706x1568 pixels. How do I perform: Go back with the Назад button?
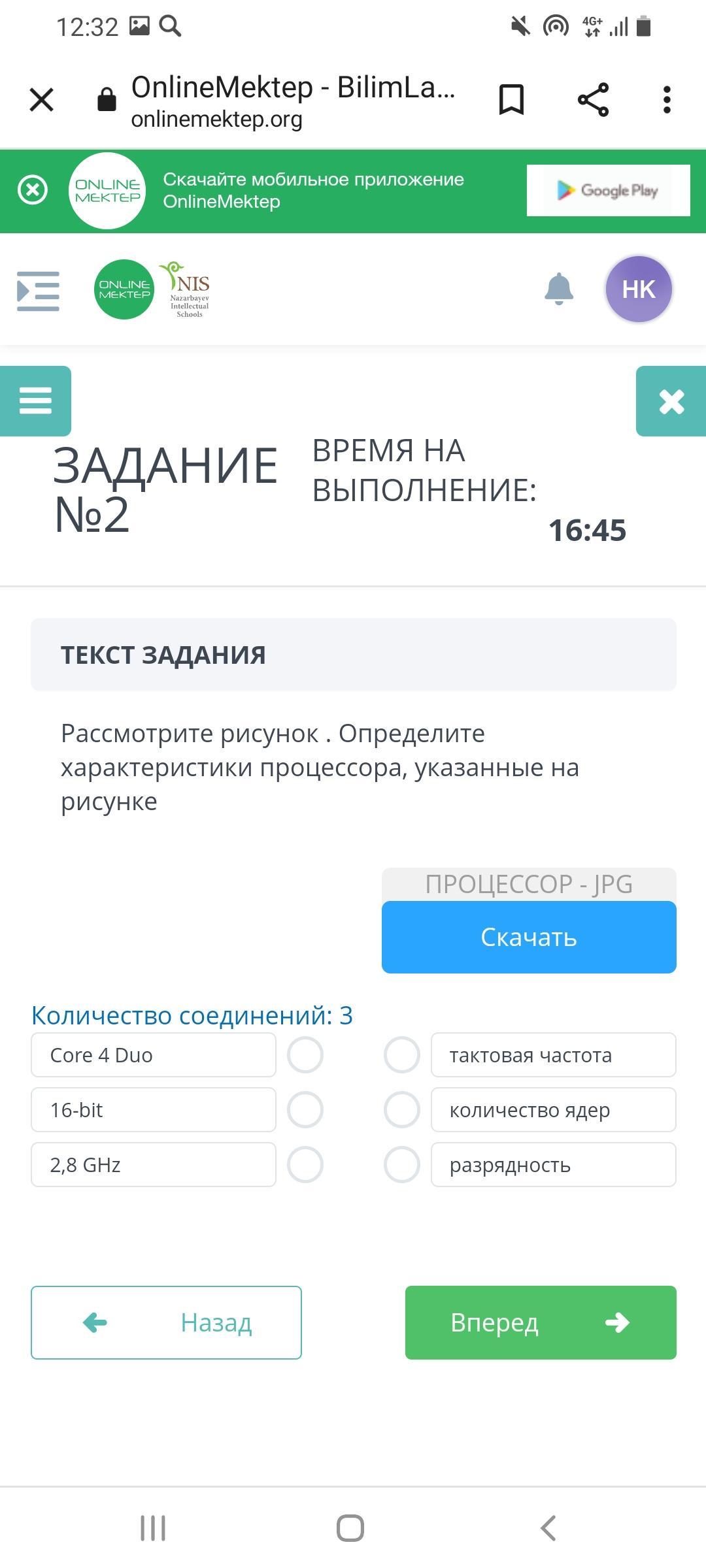coord(166,1322)
